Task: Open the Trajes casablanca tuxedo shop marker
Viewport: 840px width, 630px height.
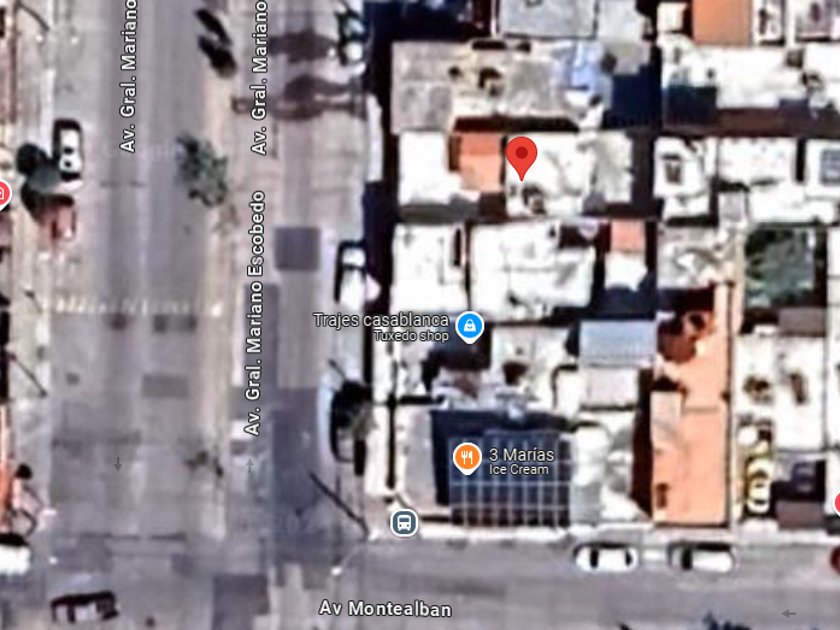Action: coord(469,325)
